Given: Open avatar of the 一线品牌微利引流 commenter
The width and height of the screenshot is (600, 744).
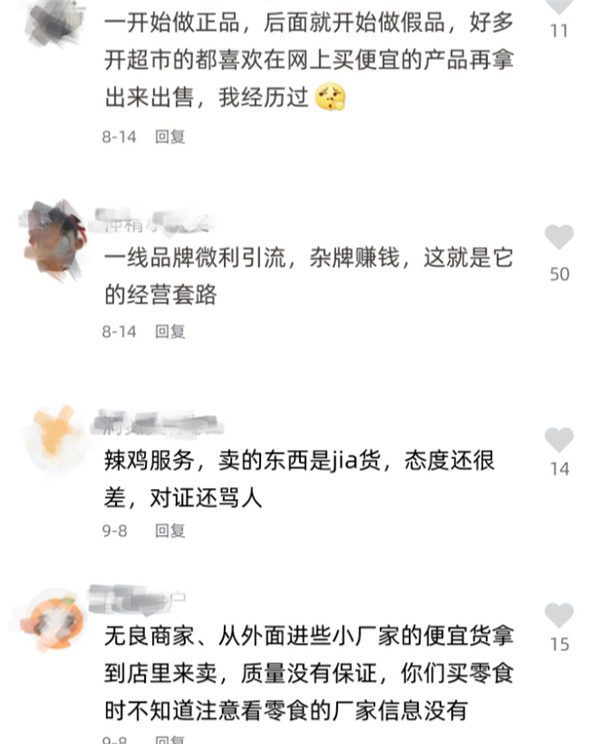Looking at the screenshot, I should [x=55, y=242].
